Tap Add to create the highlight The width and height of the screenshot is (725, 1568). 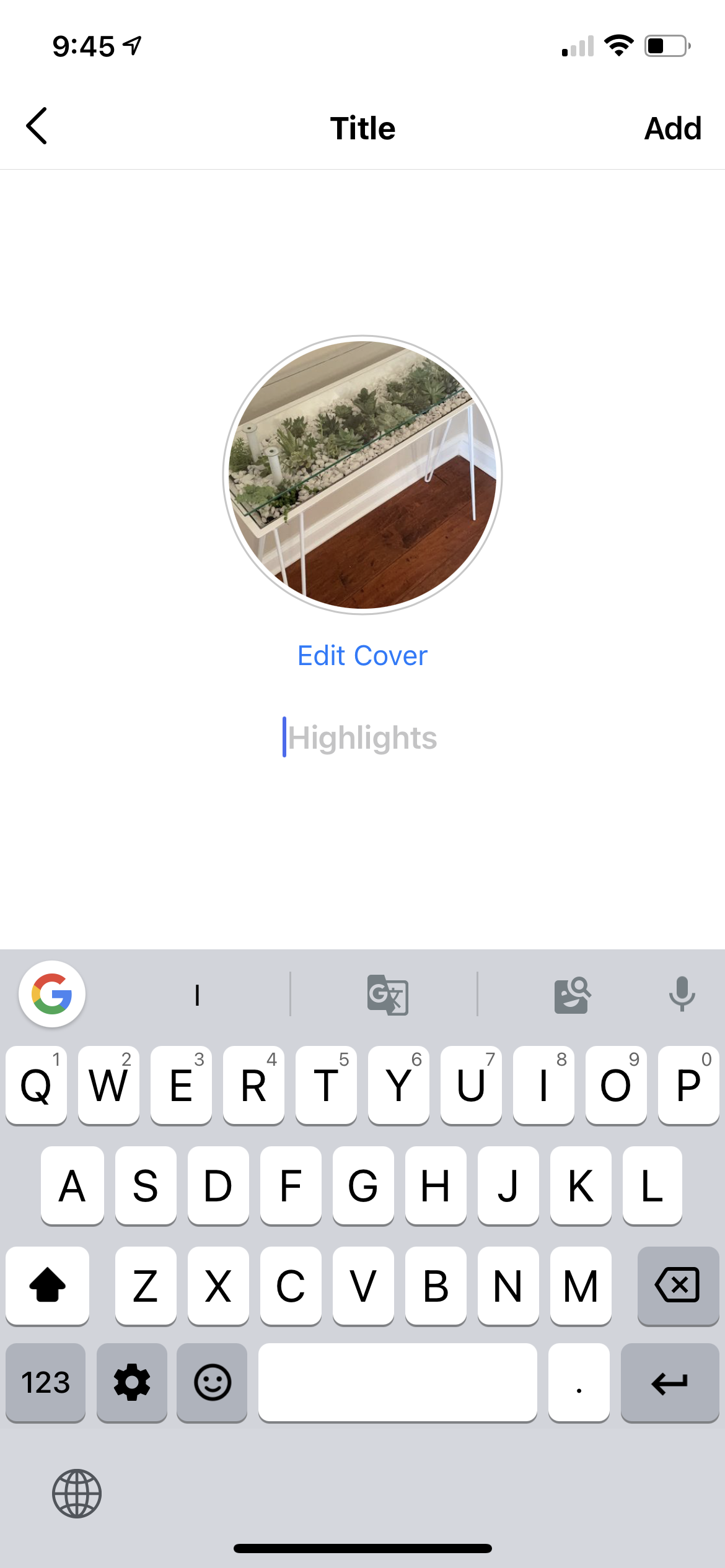pyautogui.click(x=672, y=129)
